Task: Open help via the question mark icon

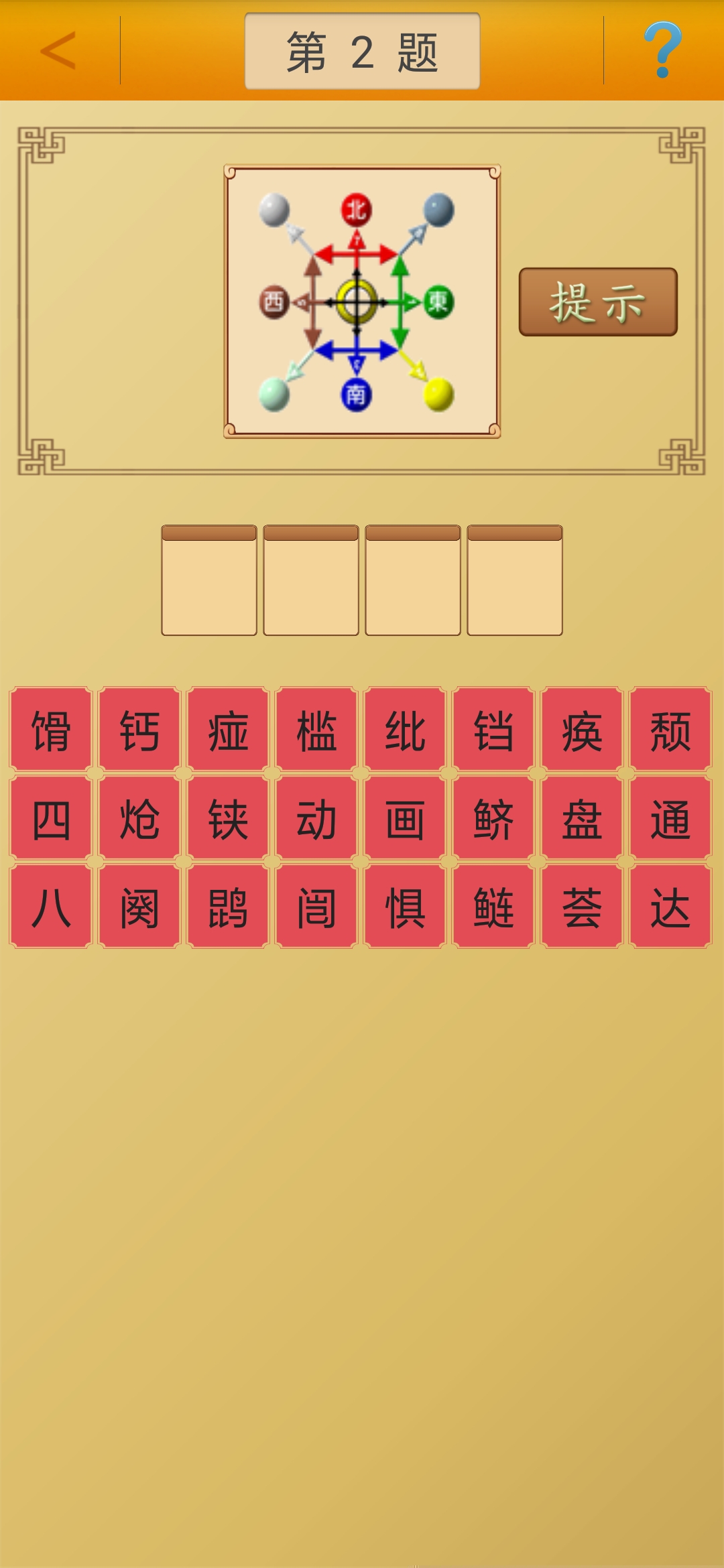Action: (x=662, y=50)
